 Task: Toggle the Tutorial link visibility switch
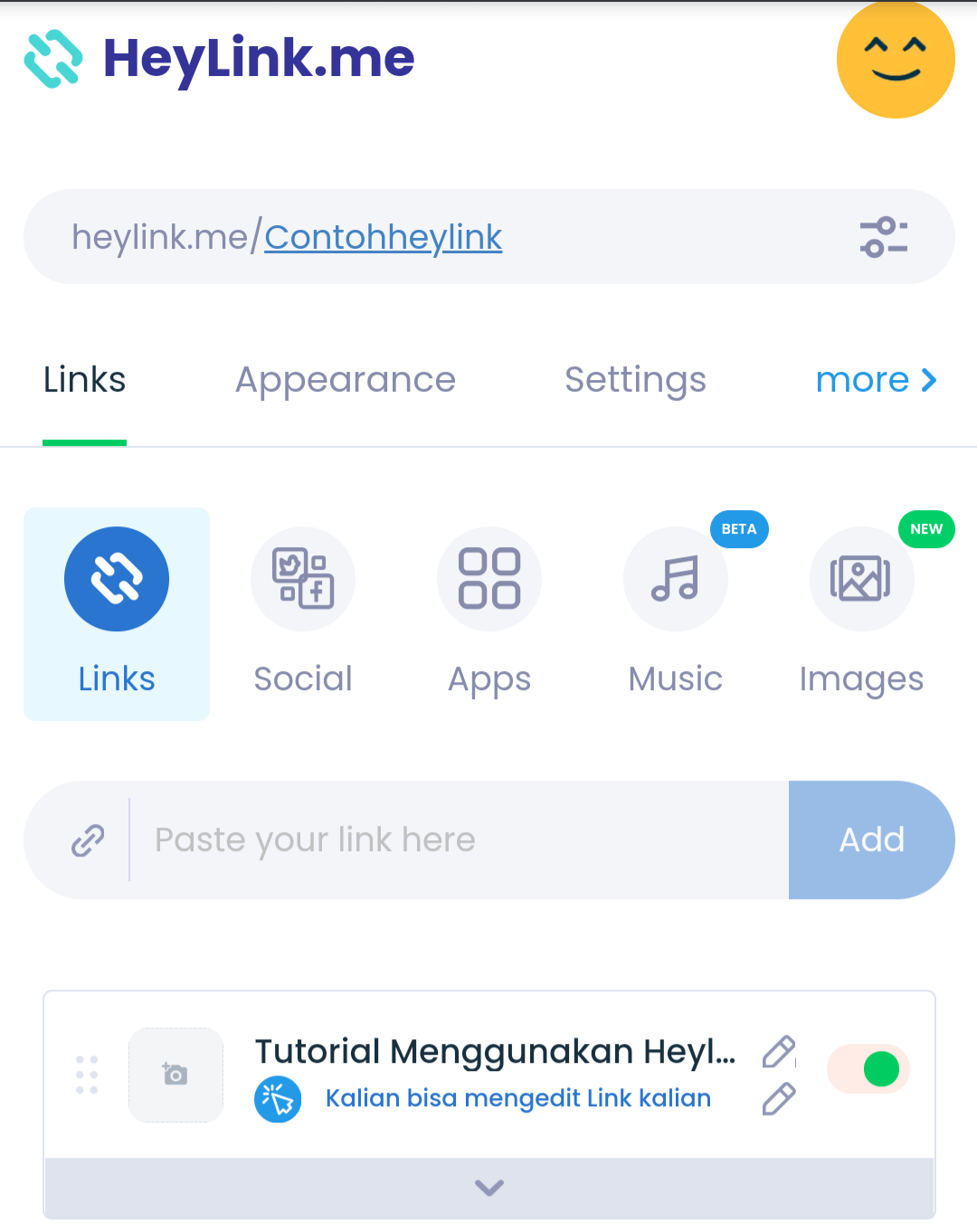tap(868, 1068)
